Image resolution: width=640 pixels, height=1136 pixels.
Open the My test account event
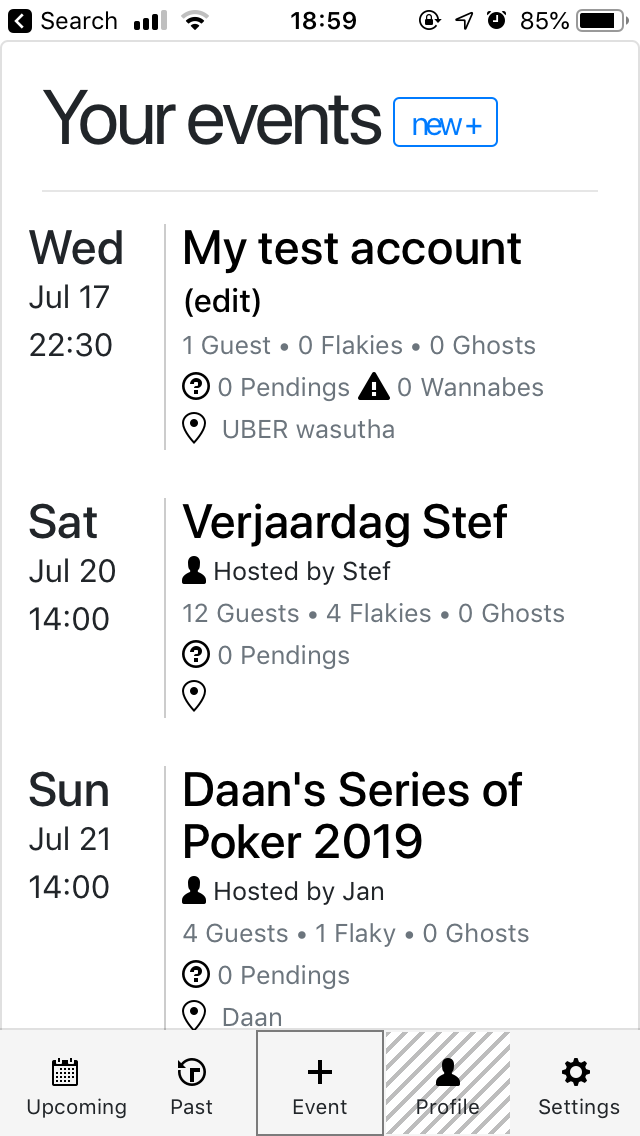click(352, 249)
